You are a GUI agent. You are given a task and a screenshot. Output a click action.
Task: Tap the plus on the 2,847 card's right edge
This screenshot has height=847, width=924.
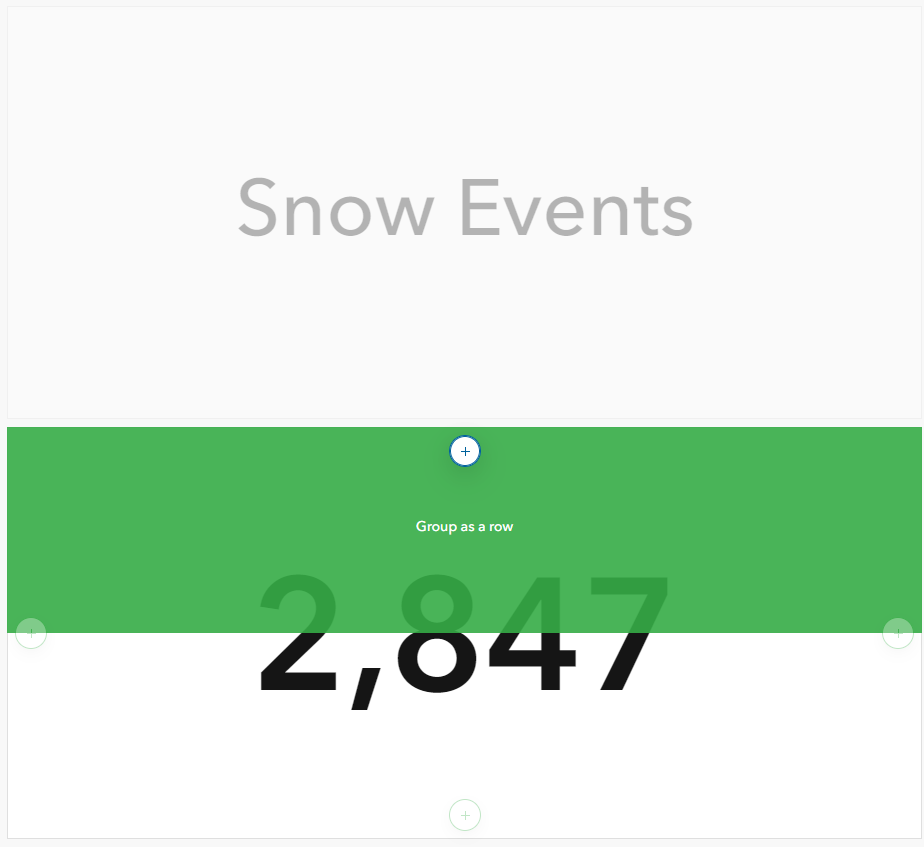(897, 633)
